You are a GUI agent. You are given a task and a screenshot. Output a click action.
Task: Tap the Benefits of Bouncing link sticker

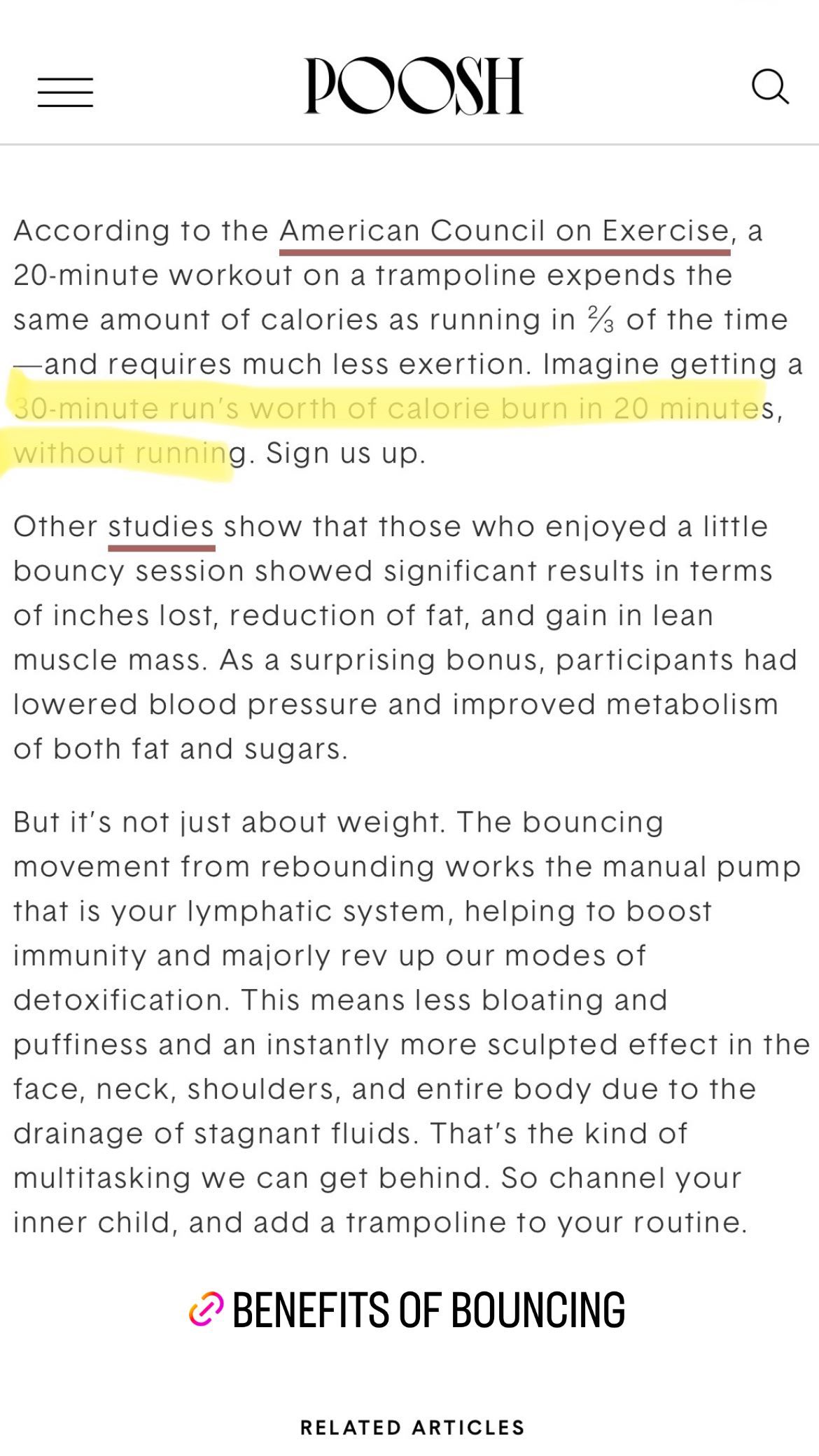point(407,1310)
